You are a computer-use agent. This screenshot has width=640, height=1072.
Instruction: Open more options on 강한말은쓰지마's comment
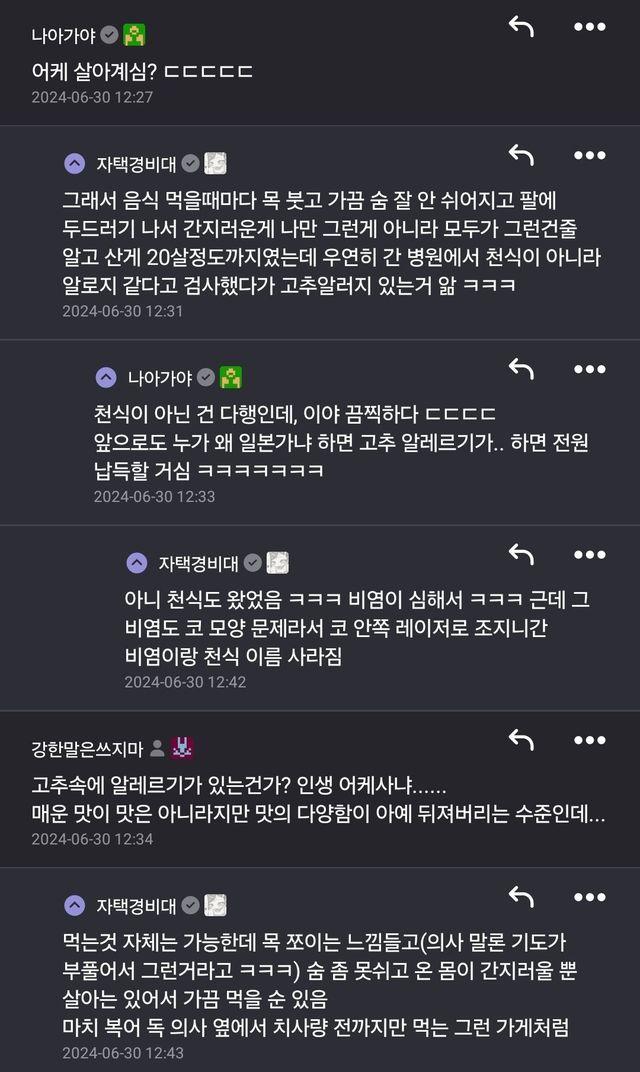590,740
